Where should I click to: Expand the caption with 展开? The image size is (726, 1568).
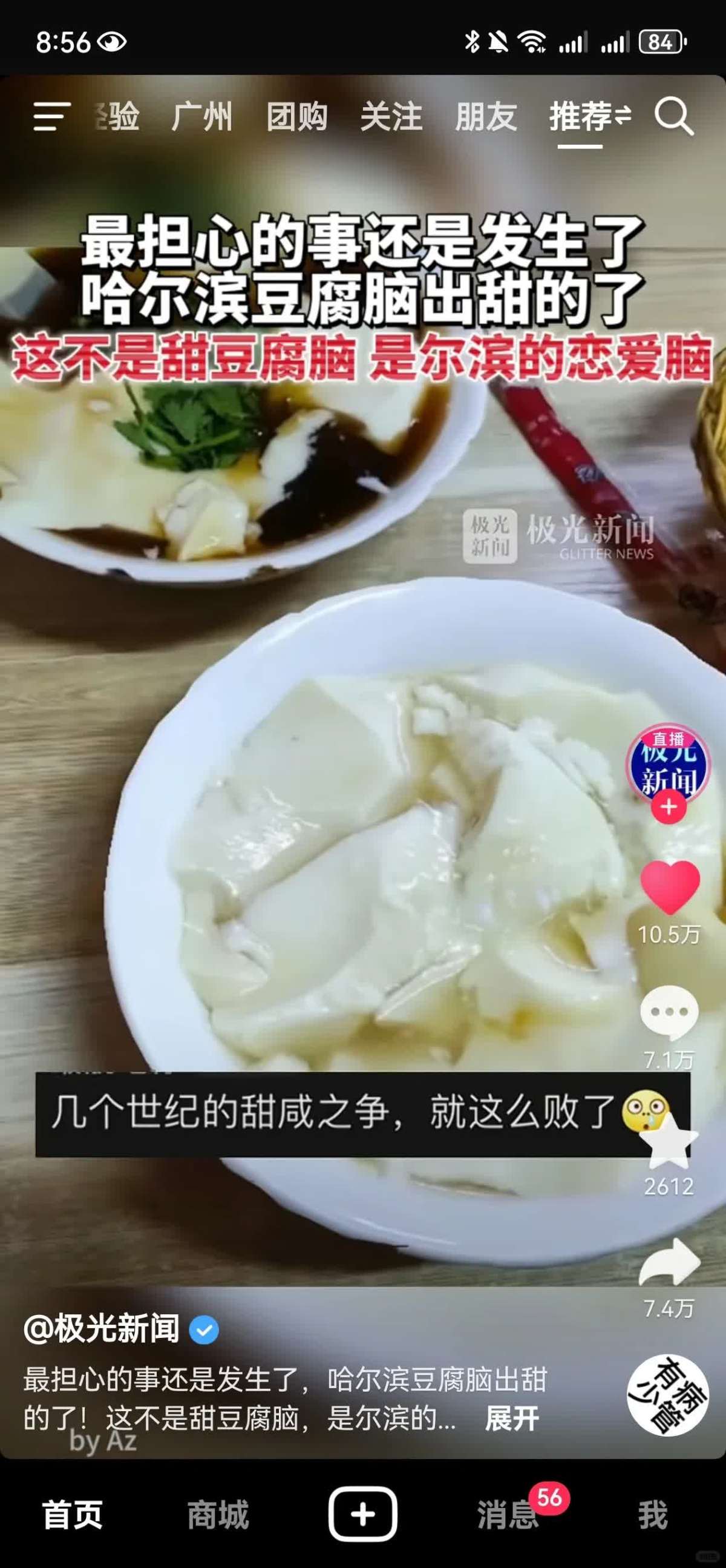[511, 1418]
